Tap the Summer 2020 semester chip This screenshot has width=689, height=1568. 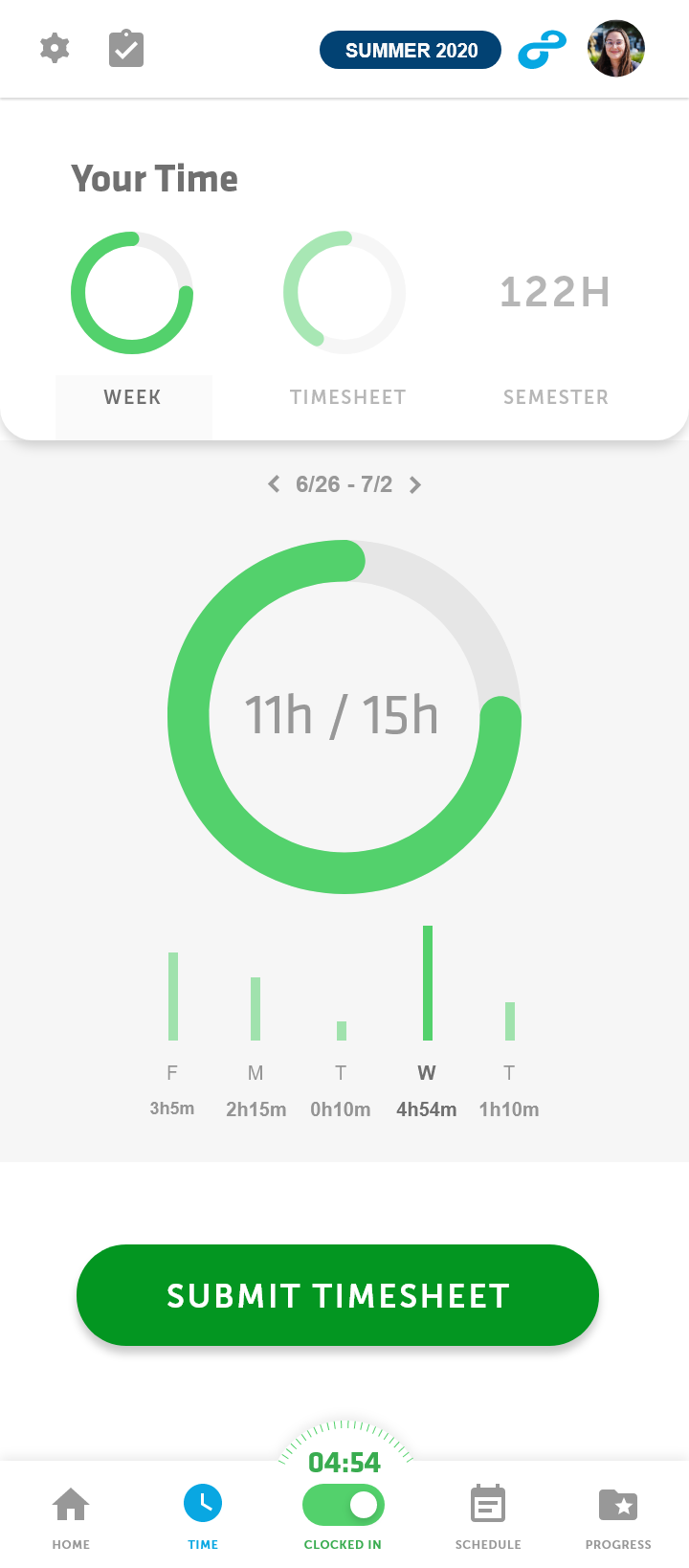point(411,50)
